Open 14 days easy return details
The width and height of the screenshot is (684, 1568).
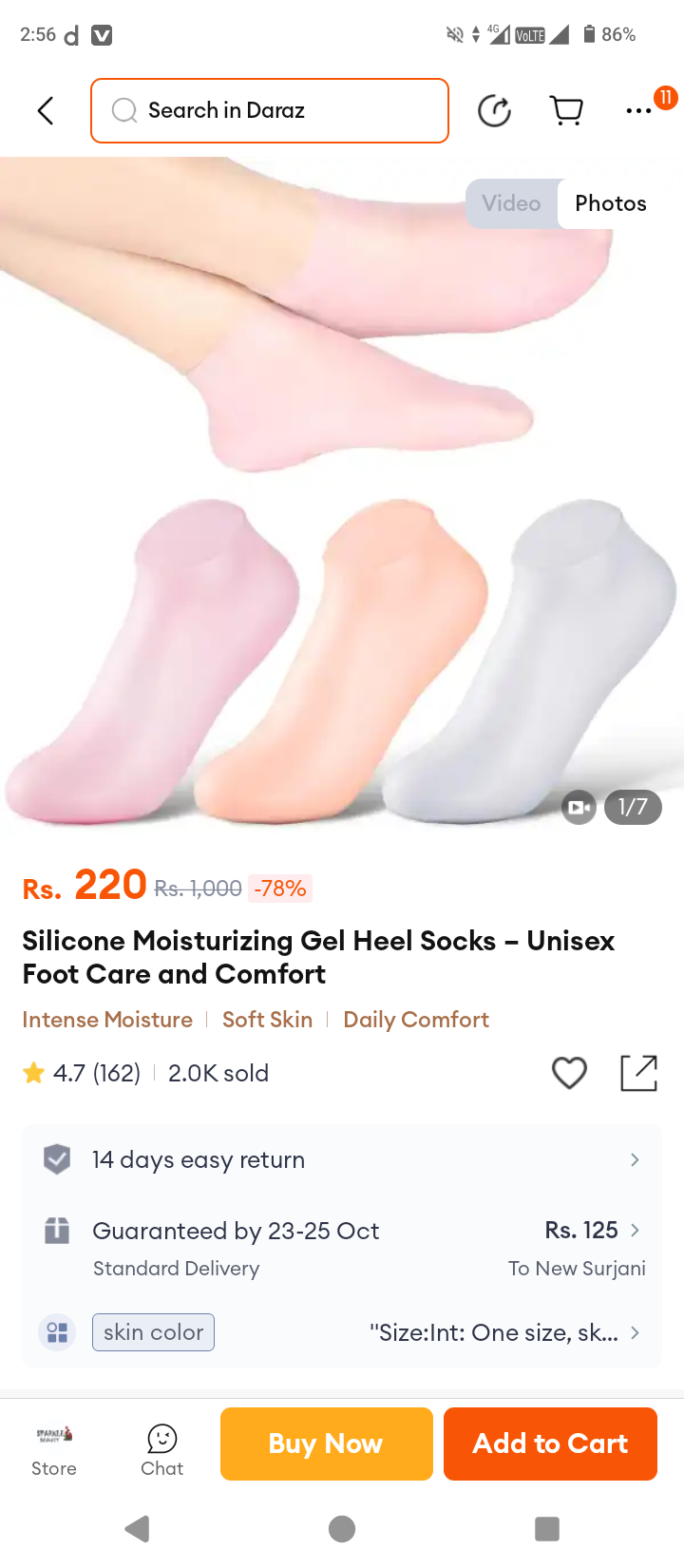click(342, 1159)
